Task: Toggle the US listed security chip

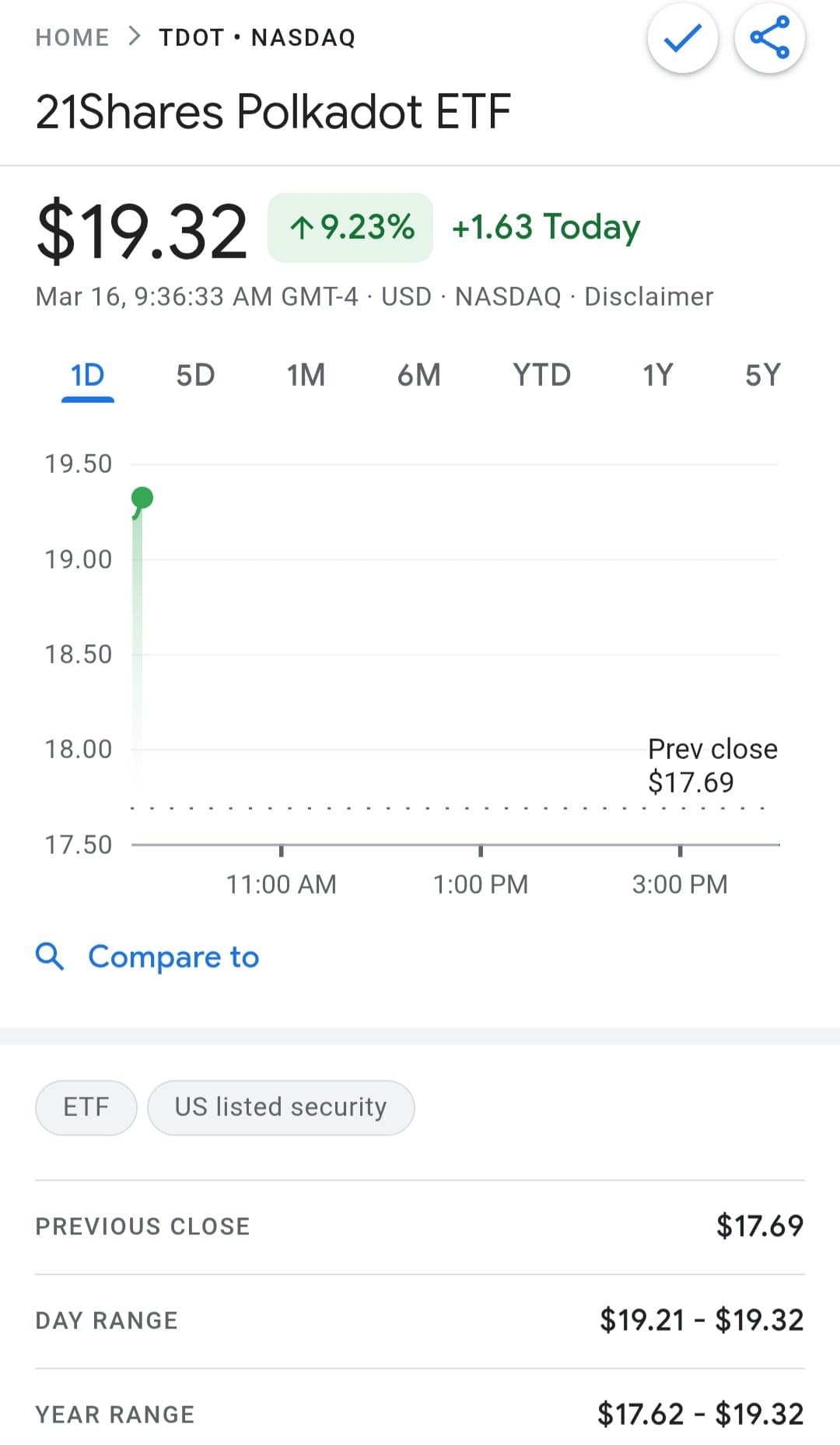Action: (x=280, y=1107)
